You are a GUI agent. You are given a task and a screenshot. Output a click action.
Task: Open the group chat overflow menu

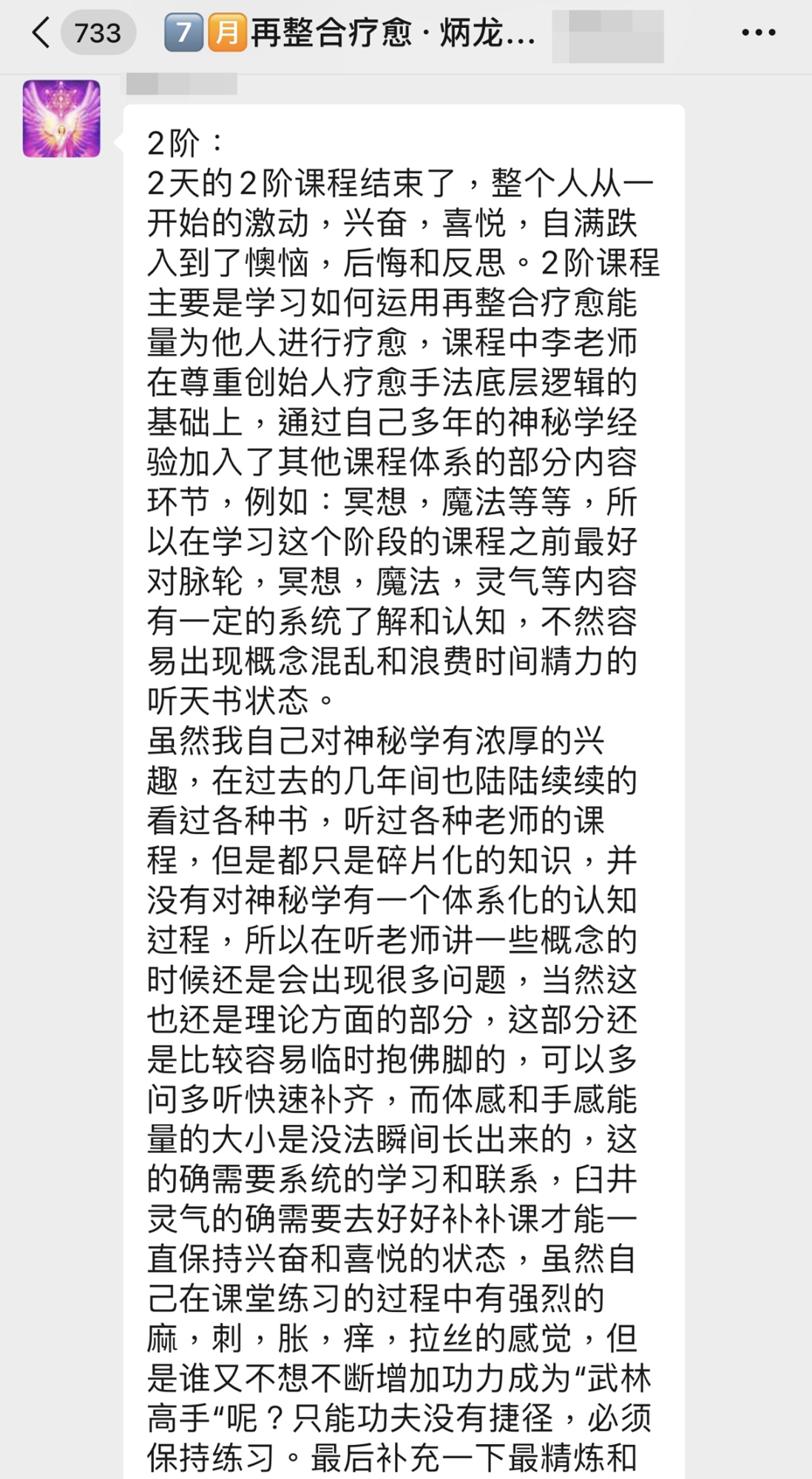coord(759,33)
